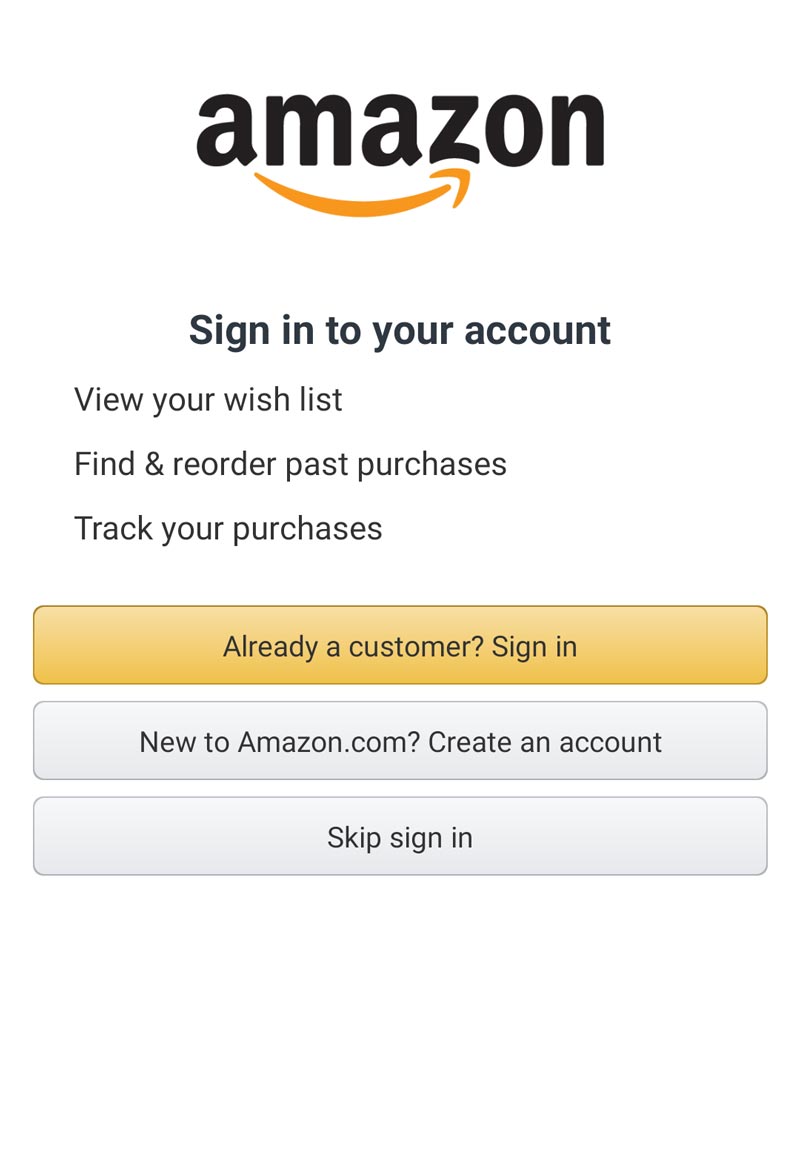
Task: Select New to Amazon.com? Create an account
Action: pyautogui.click(x=400, y=741)
